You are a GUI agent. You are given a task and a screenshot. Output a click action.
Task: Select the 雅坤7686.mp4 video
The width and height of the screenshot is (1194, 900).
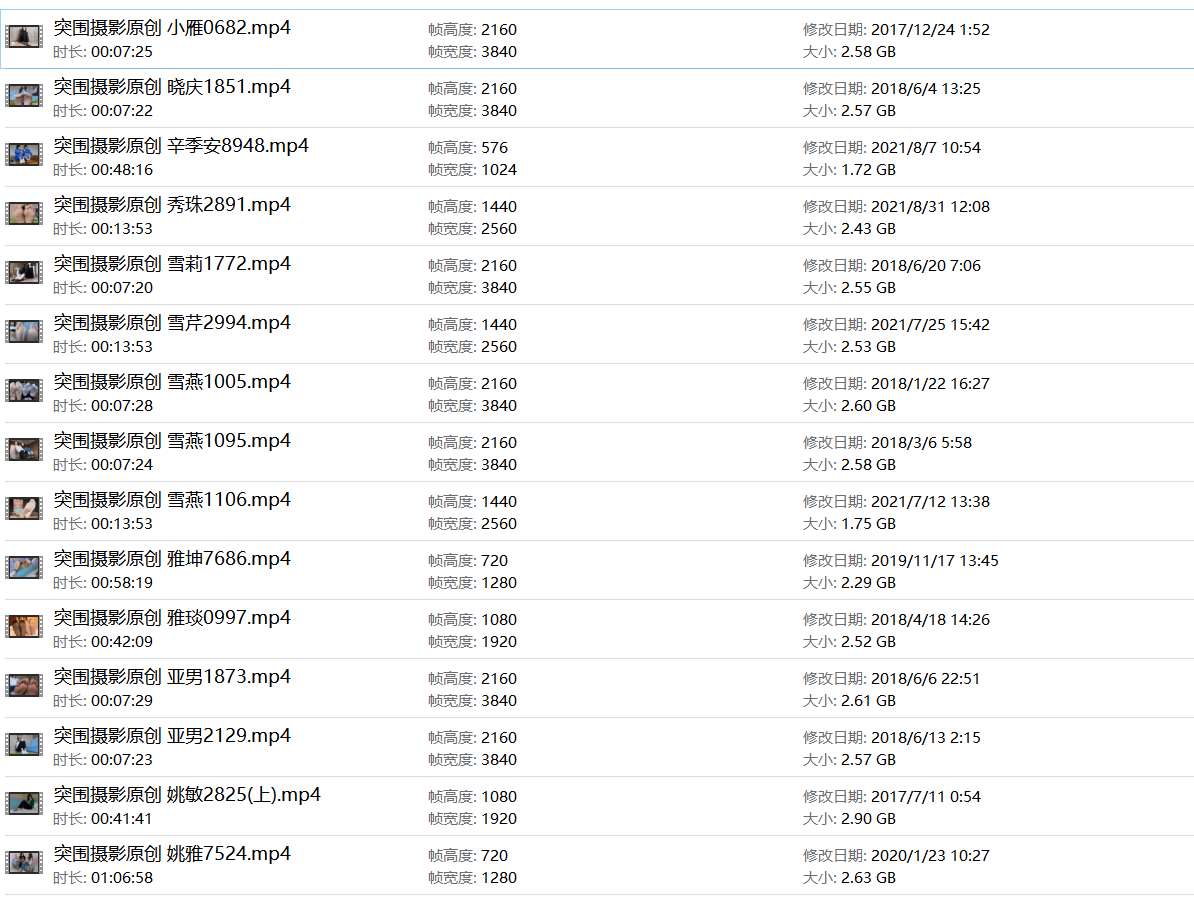pyautogui.click(x=172, y=559)
